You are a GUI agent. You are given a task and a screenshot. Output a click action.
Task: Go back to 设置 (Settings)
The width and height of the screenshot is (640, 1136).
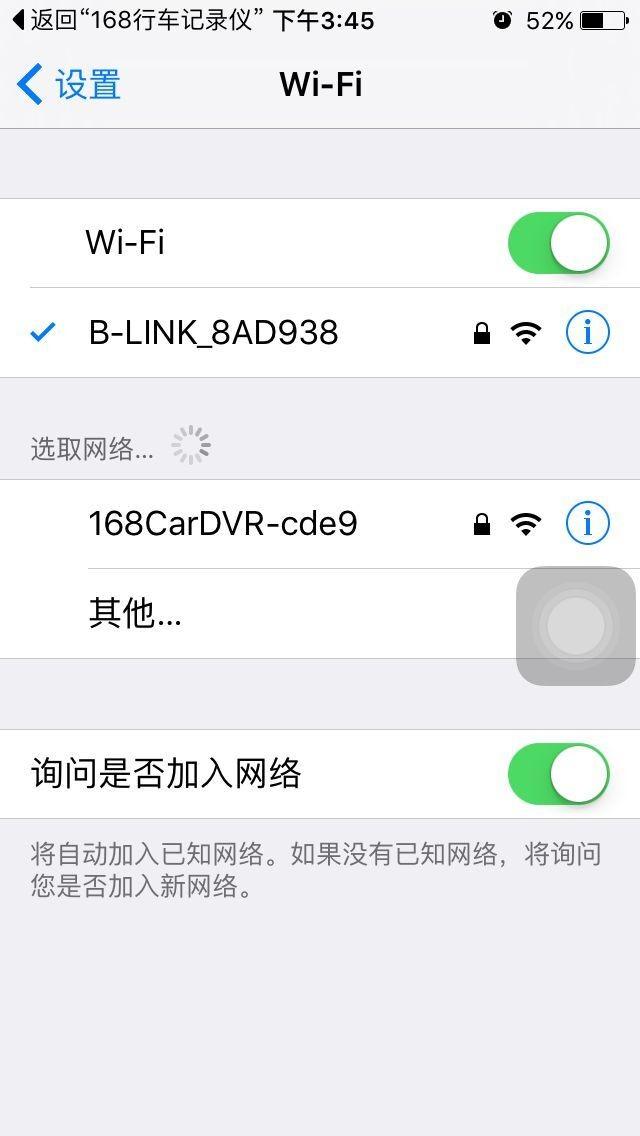click(x=70, y=85)
